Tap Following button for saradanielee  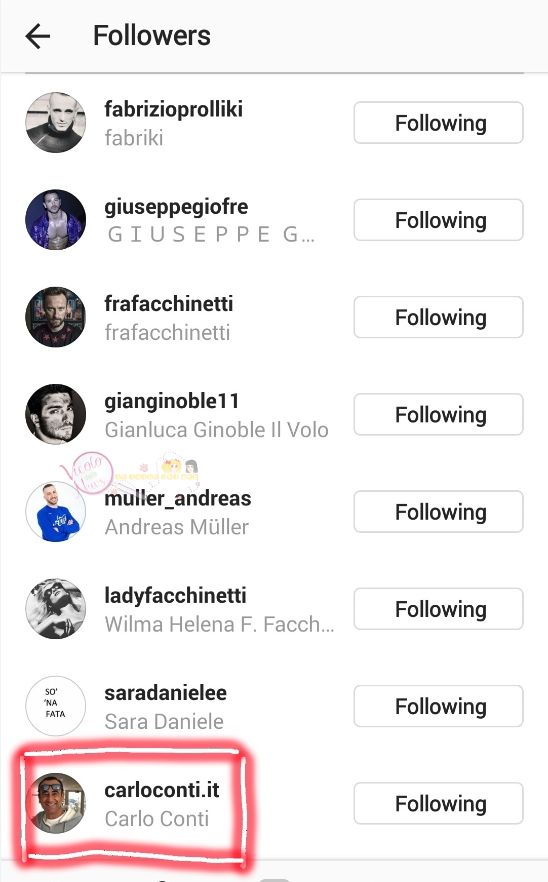click(x=438, y=706)
